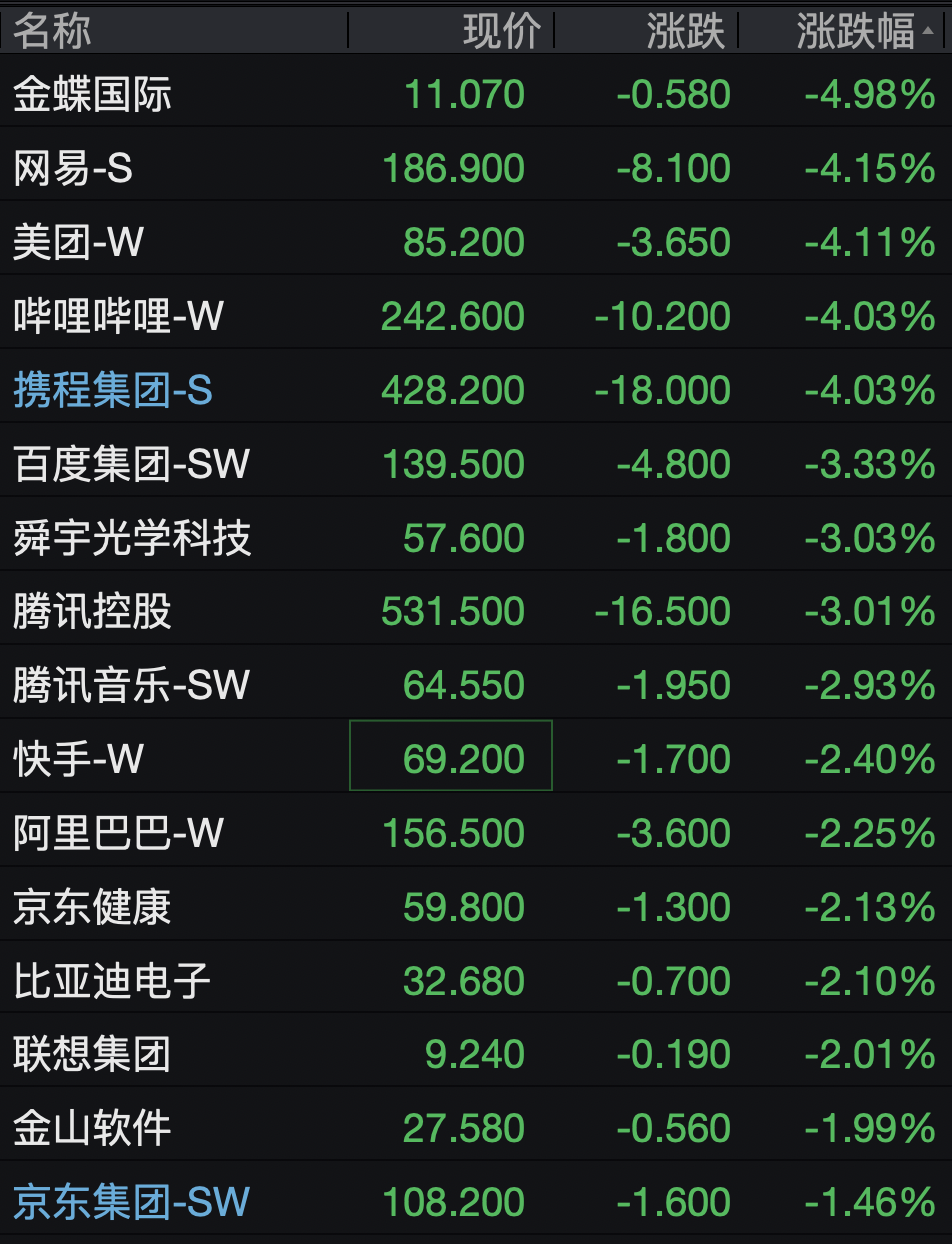Open 阿里巴巴-W quote

(118, 834)
